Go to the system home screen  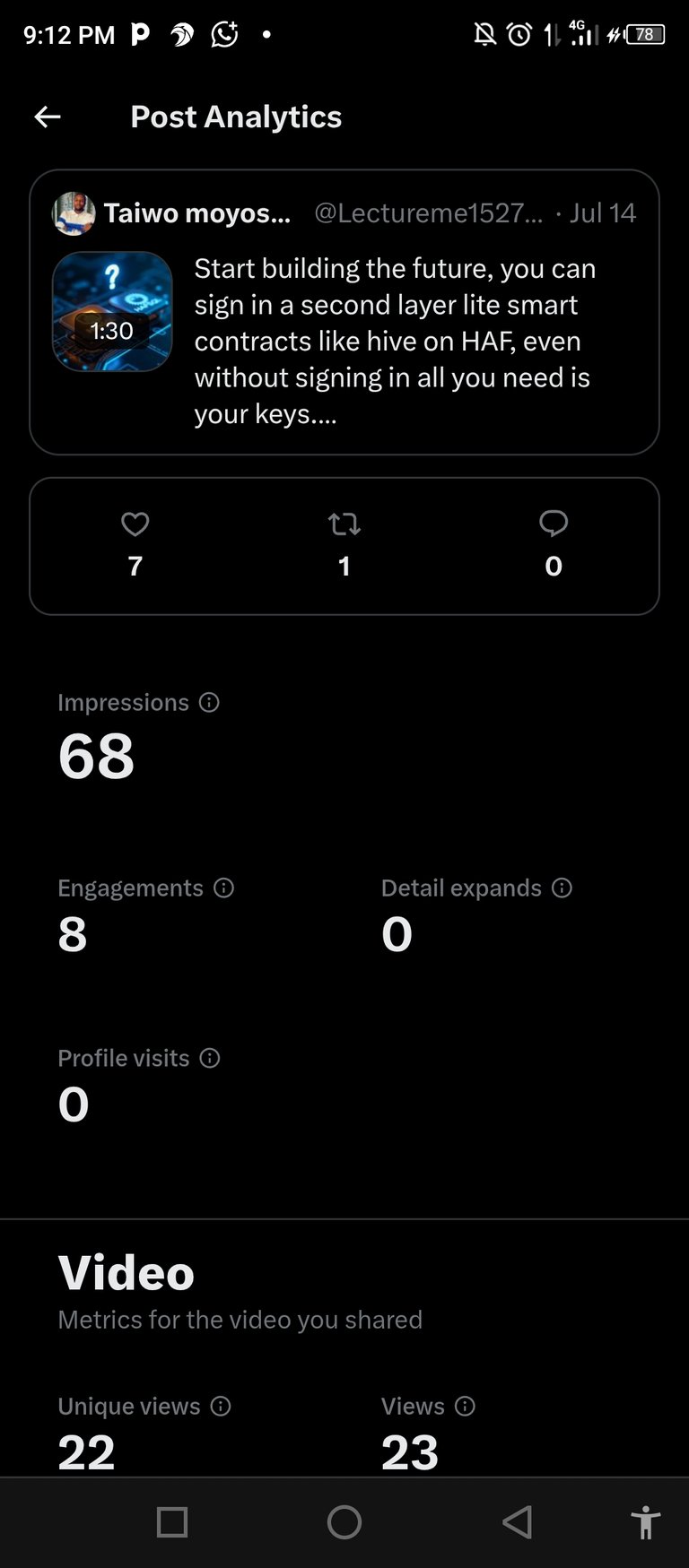(344, 1522)
